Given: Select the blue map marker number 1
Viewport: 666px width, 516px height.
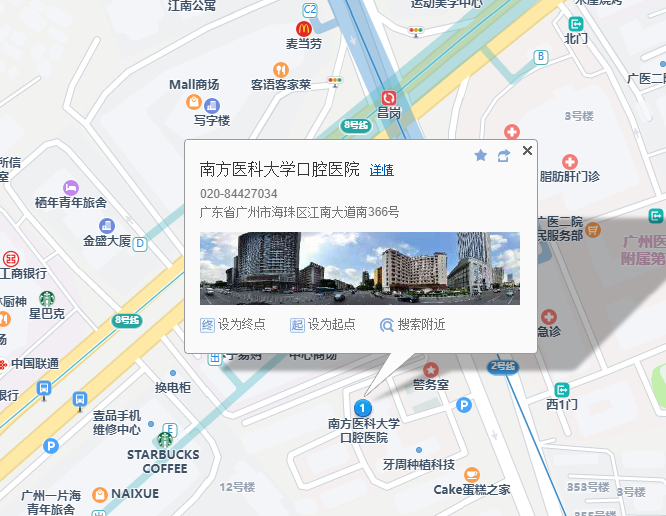Looking at the screenshot, I should point(364,407).
